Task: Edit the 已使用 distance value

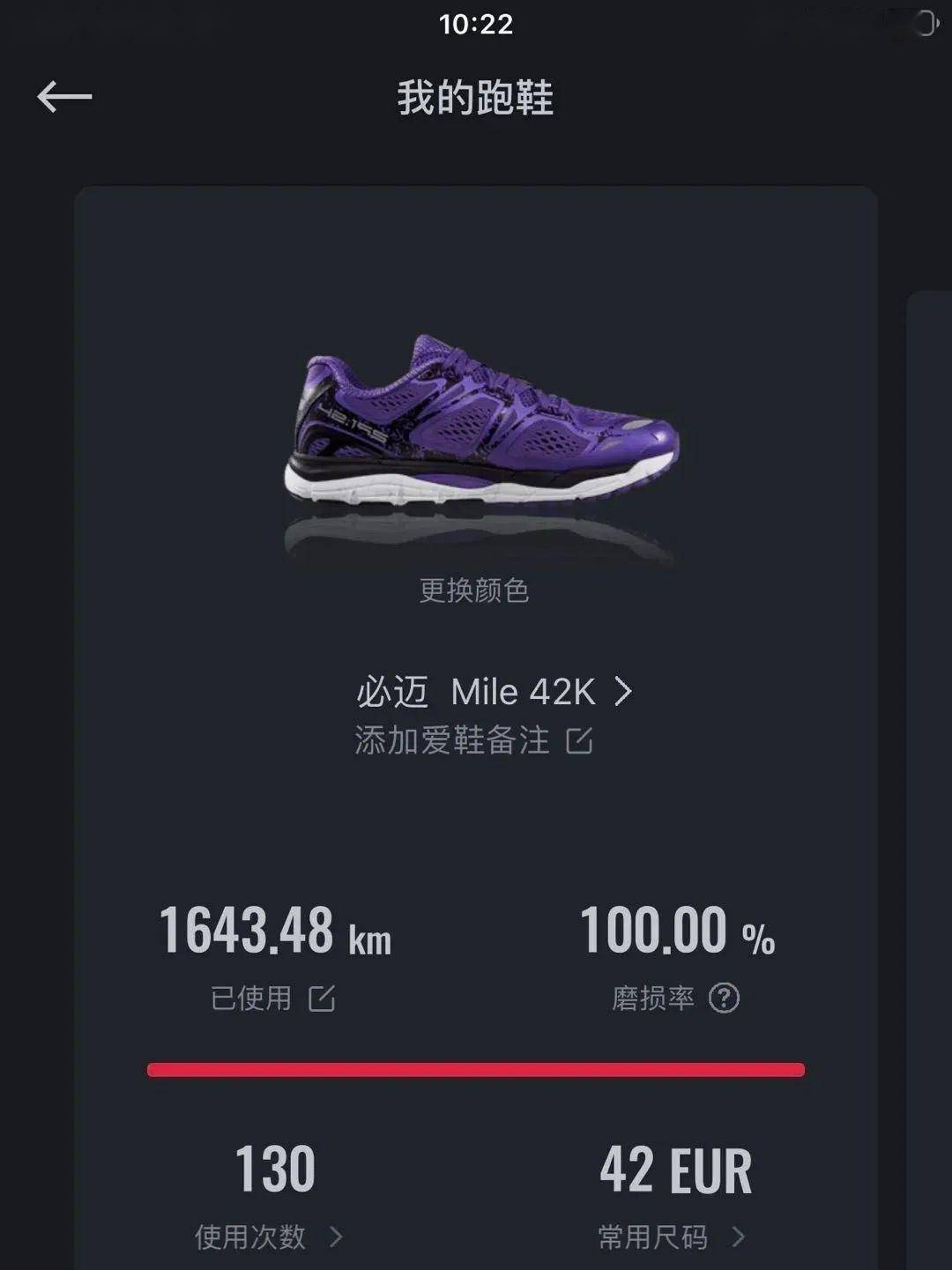Action: [322, 999]
